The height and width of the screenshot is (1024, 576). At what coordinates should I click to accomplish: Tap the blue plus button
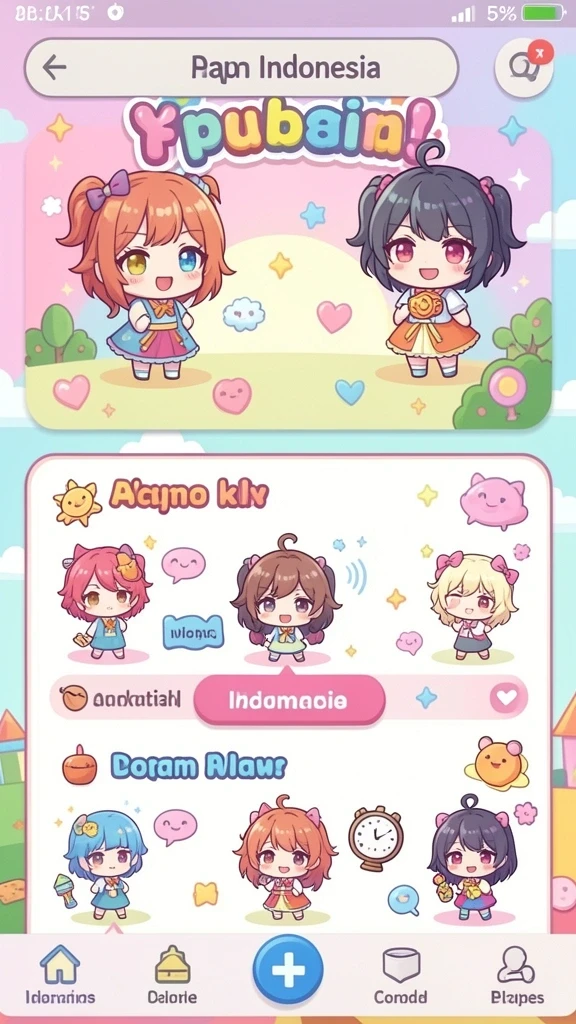pyautogui.click(x=288, y=969)
